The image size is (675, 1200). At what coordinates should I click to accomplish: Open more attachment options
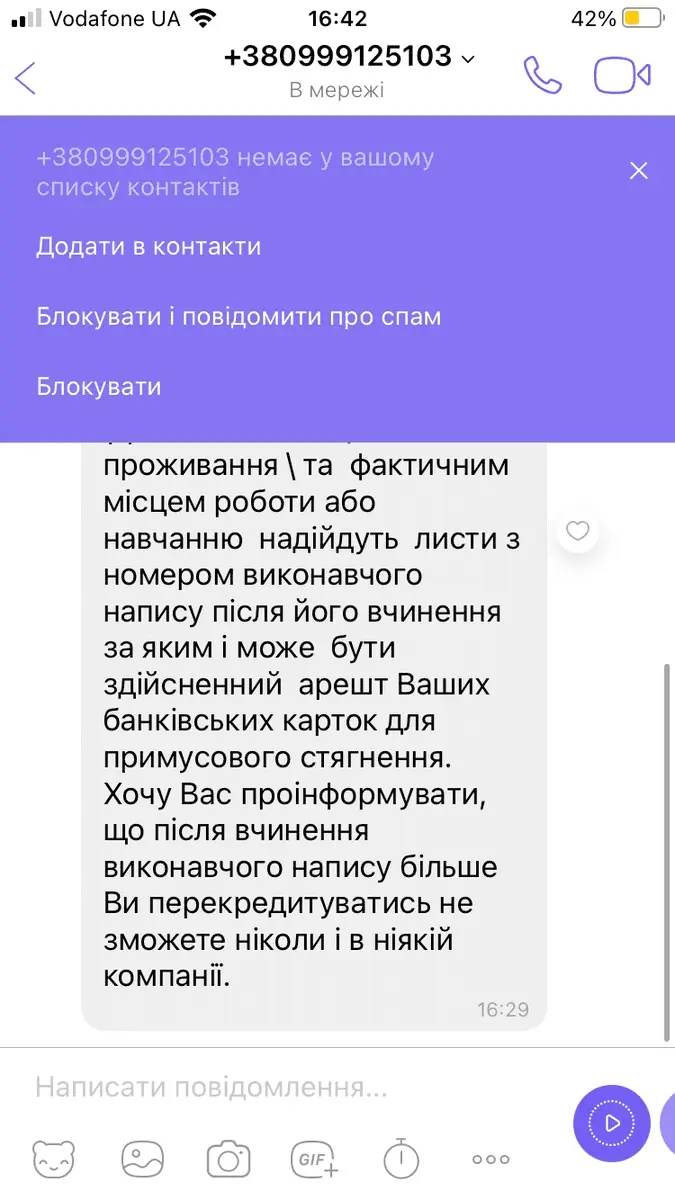coord(490,1160)
